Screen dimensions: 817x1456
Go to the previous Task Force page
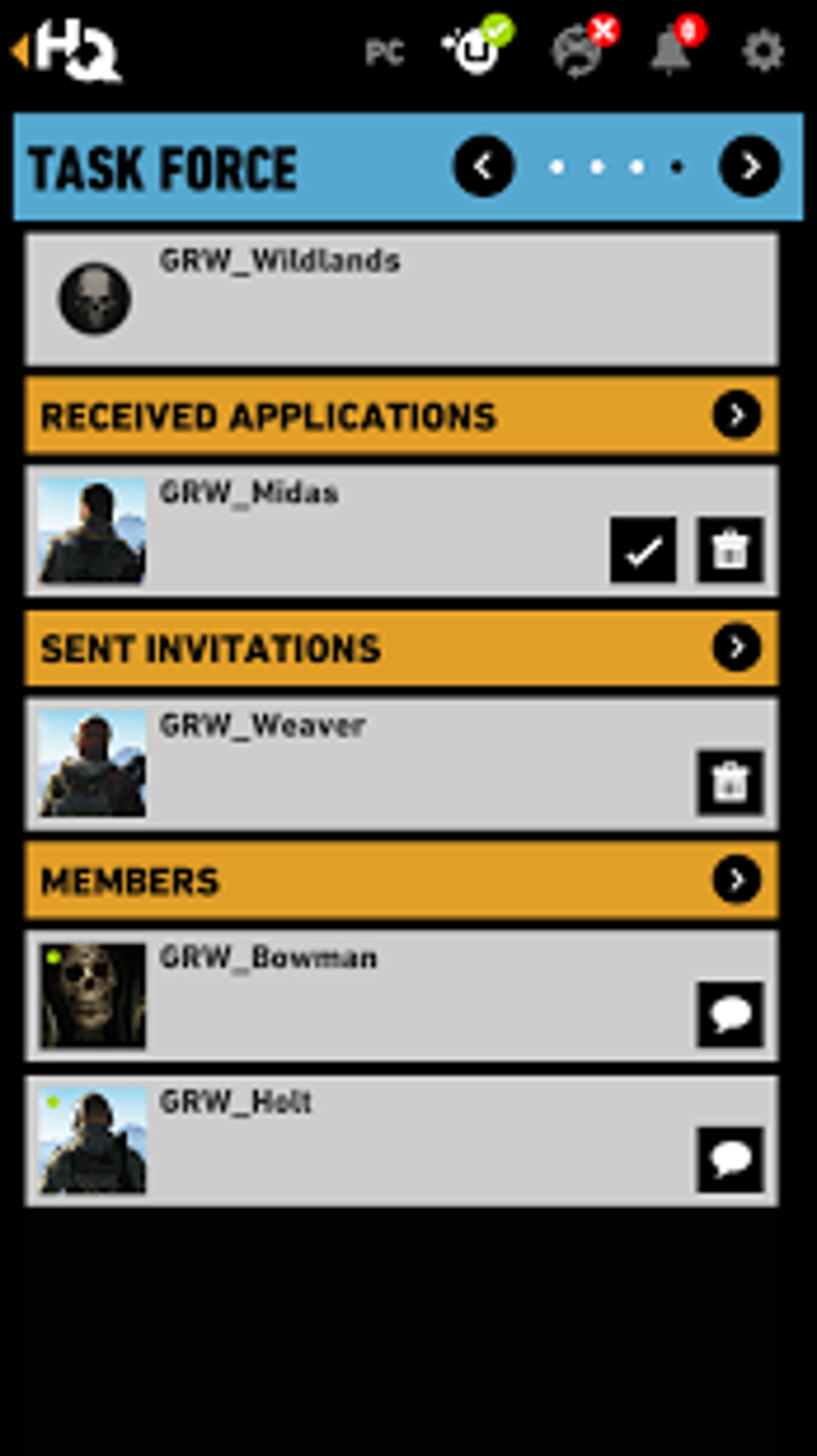click(x=483, y=167)
